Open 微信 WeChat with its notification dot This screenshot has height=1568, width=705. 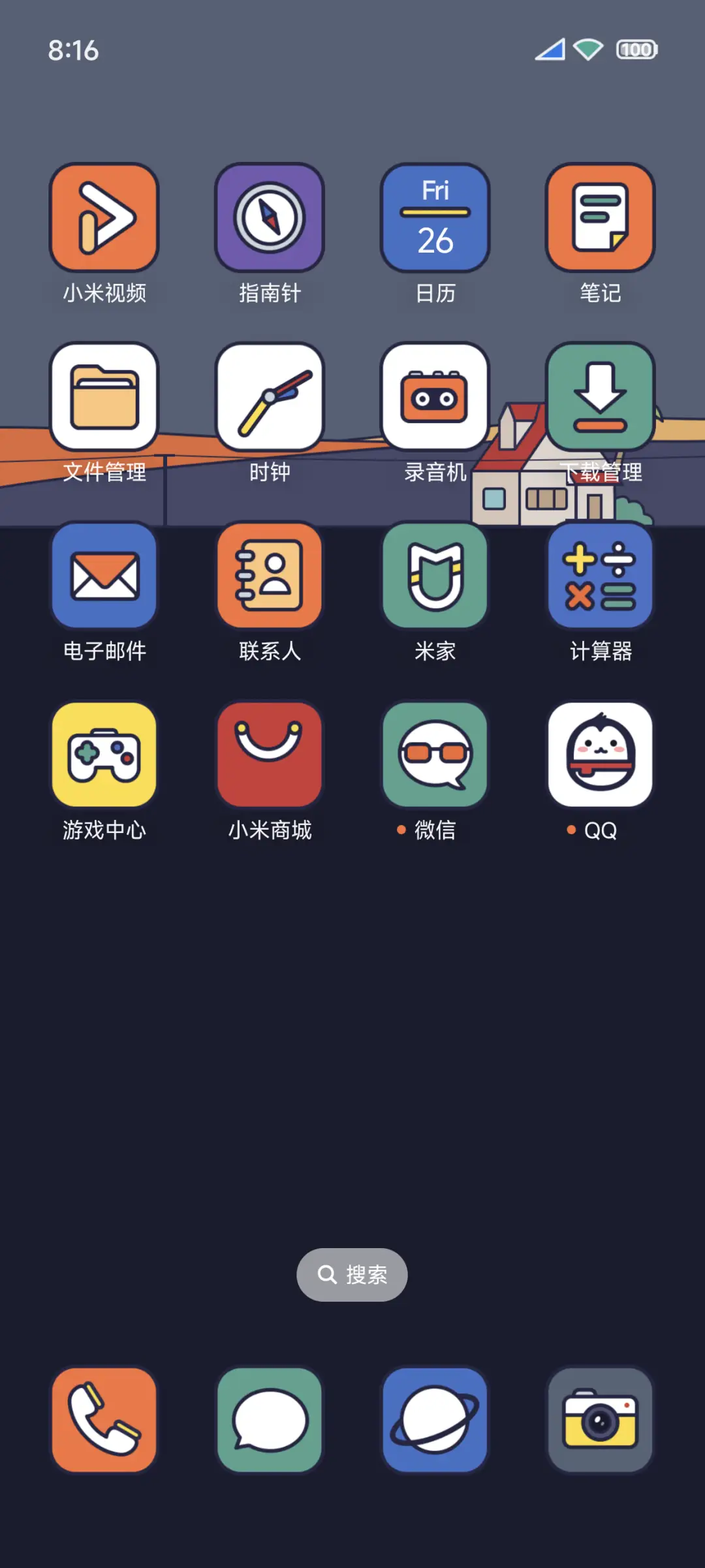(435, 754)
